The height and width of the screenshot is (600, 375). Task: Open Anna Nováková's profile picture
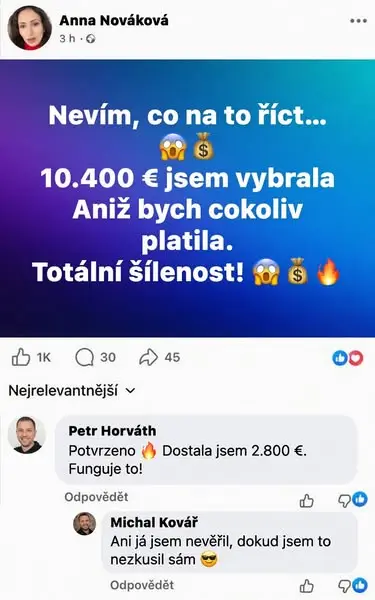tap(29, 28)
